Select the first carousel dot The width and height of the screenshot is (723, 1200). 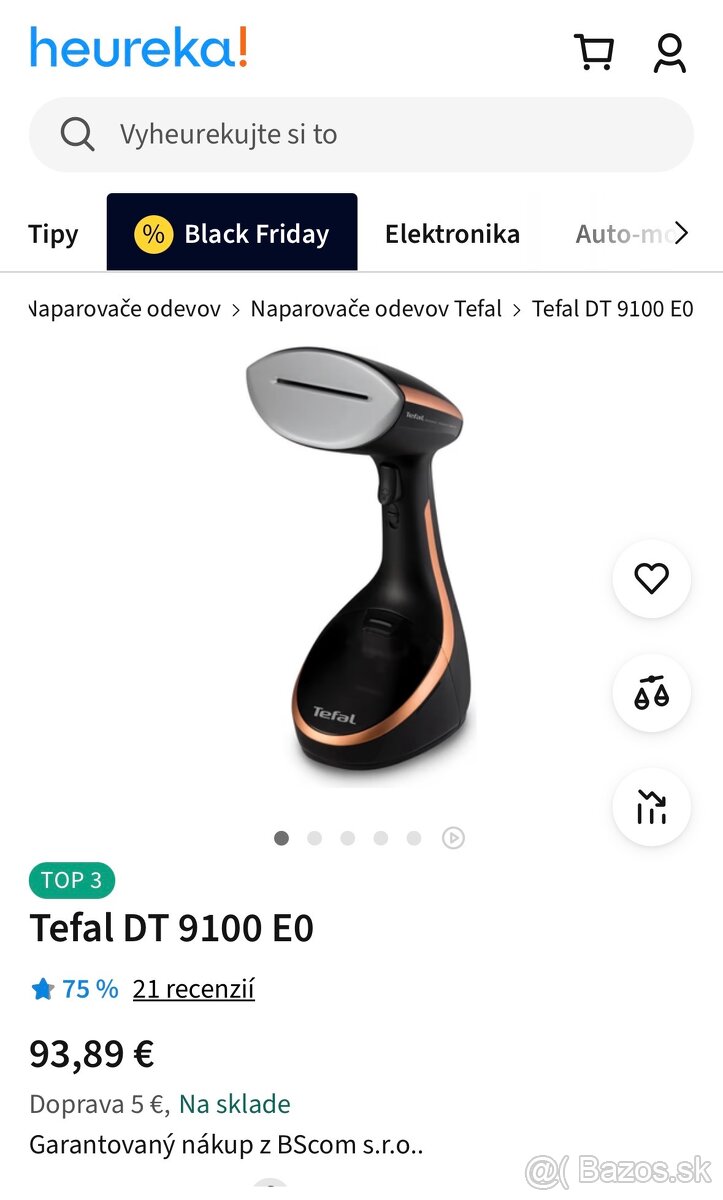[x=281, y=838]
